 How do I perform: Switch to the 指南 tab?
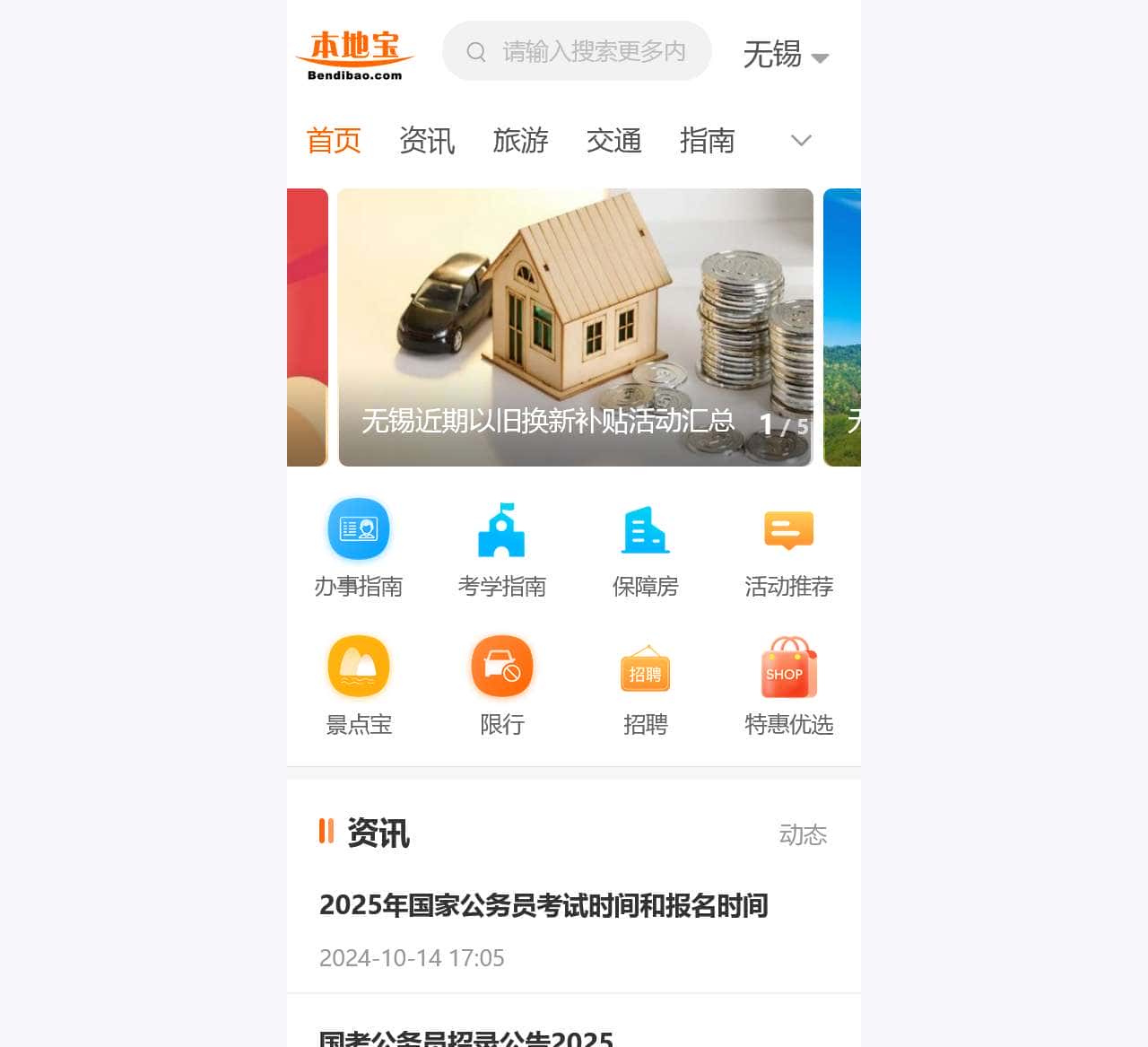(x=707, y=141)
